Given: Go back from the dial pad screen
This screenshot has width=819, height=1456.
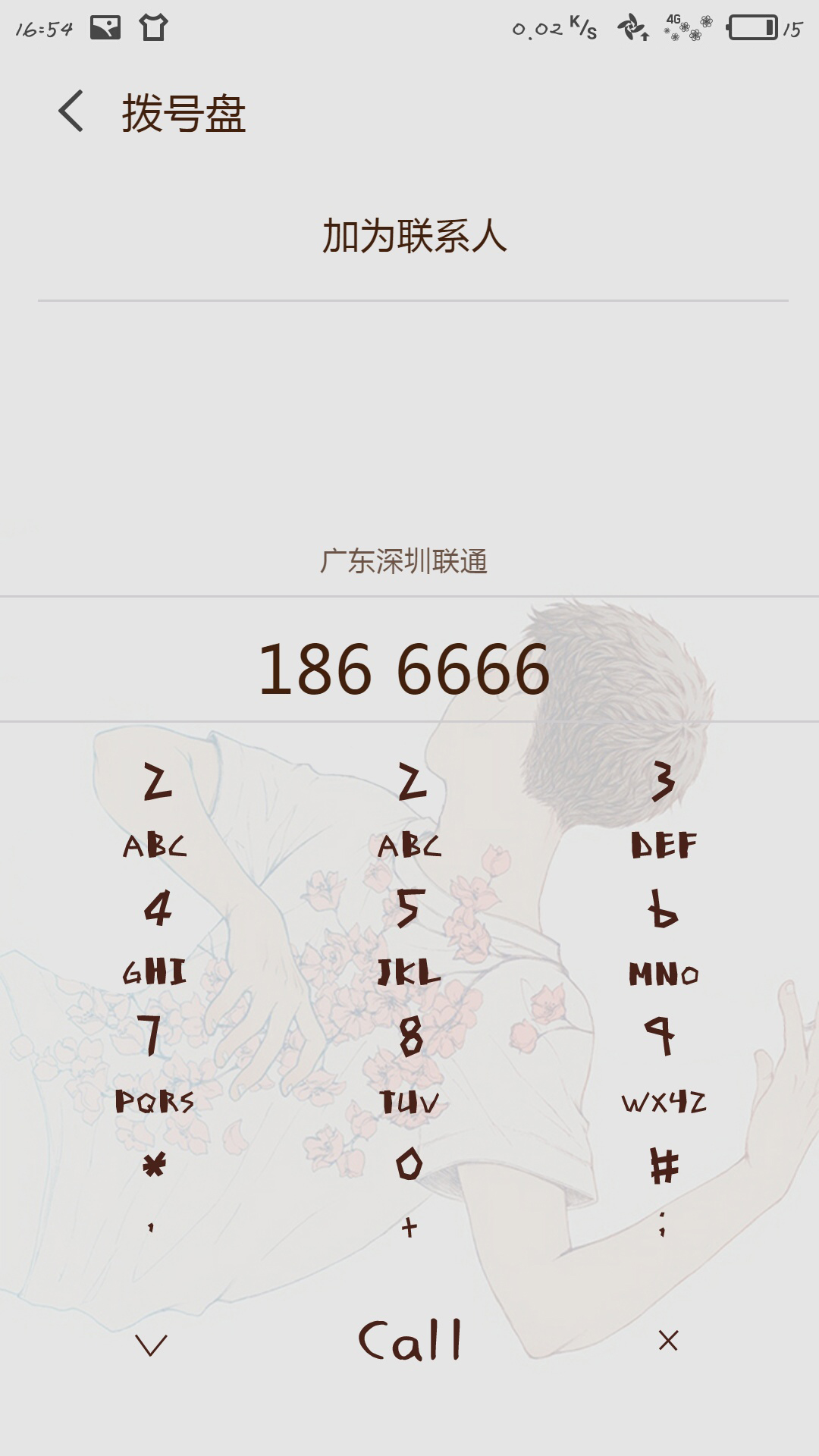Looking at the screenshot, I should (x=71, y=112).
